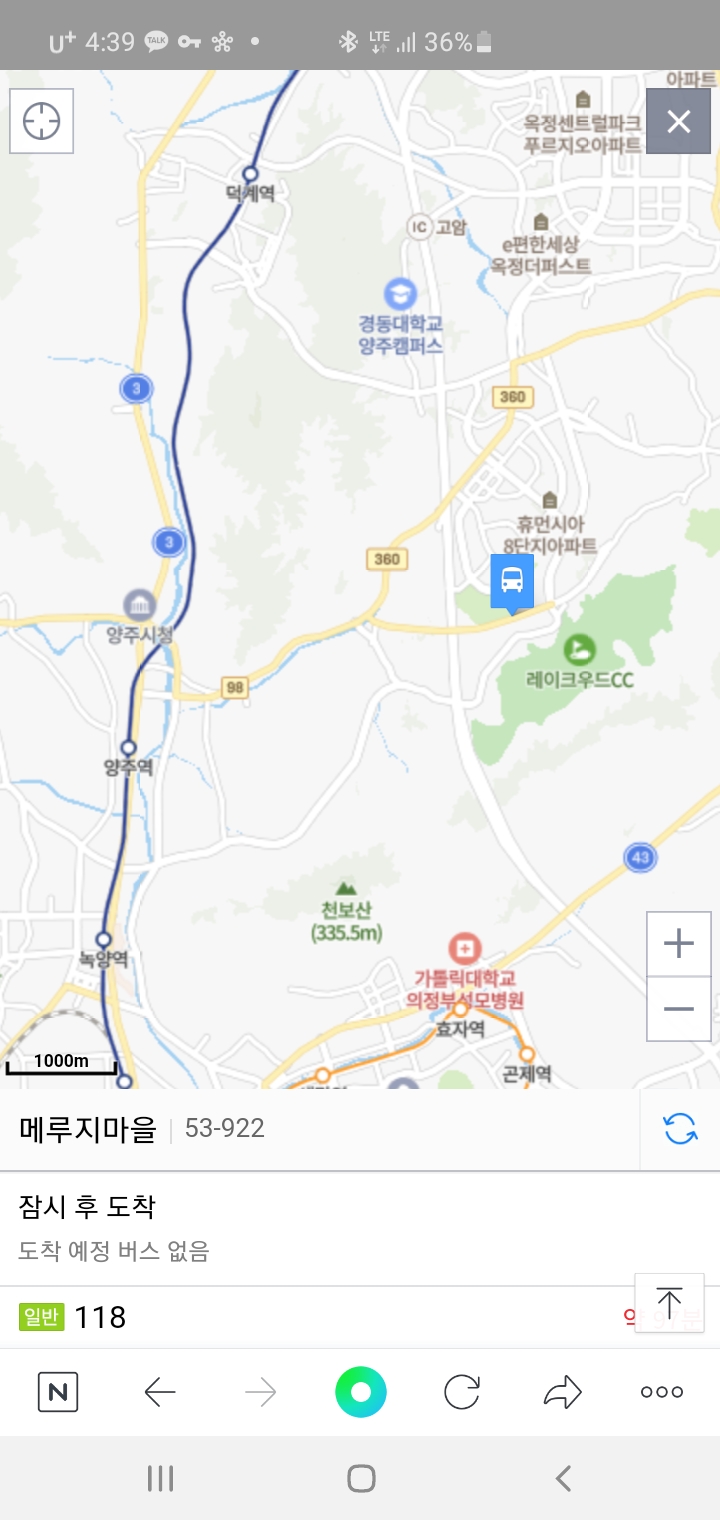Share this page

point(562,1392)
